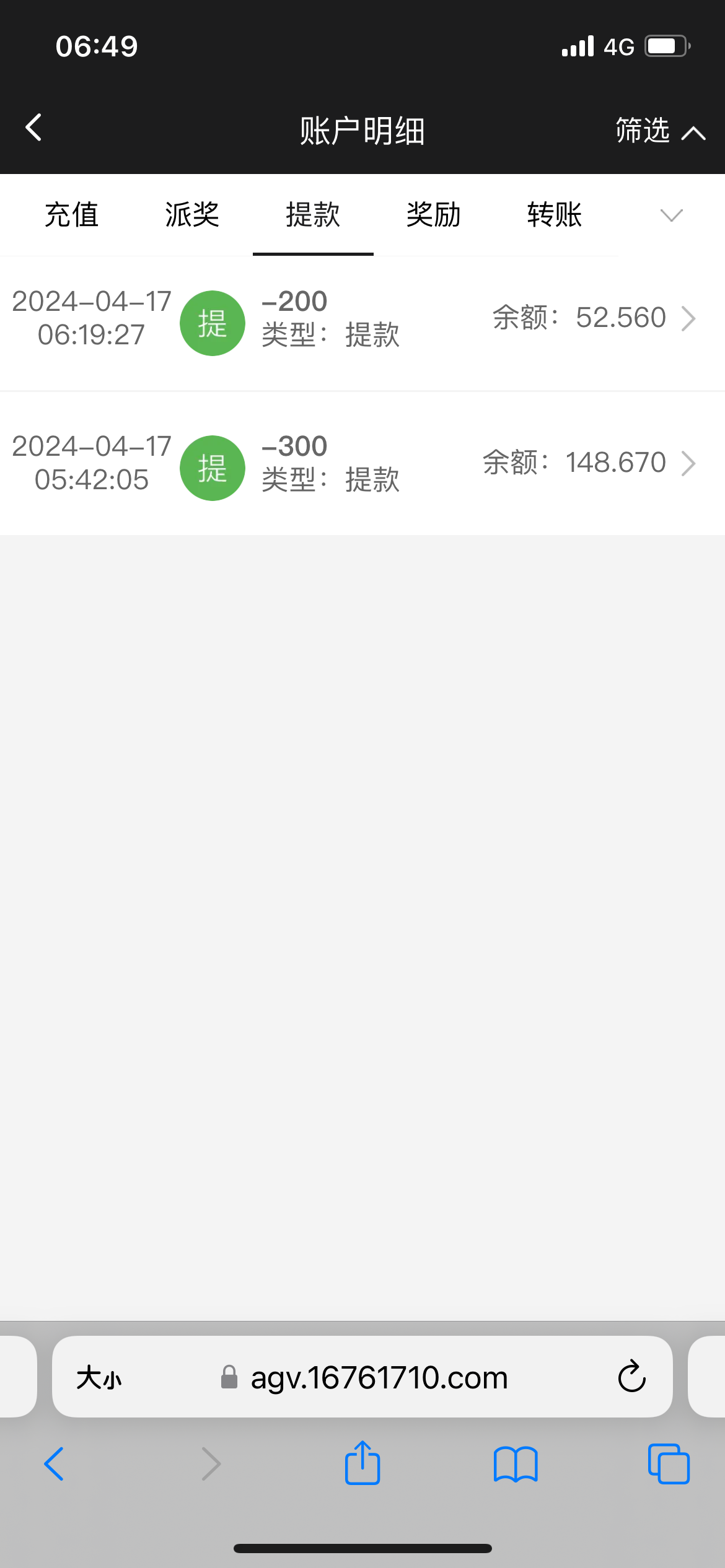This screenshot has height=1568, width=725.
Task: Go back from 账户明细 page
Action: 34,128
